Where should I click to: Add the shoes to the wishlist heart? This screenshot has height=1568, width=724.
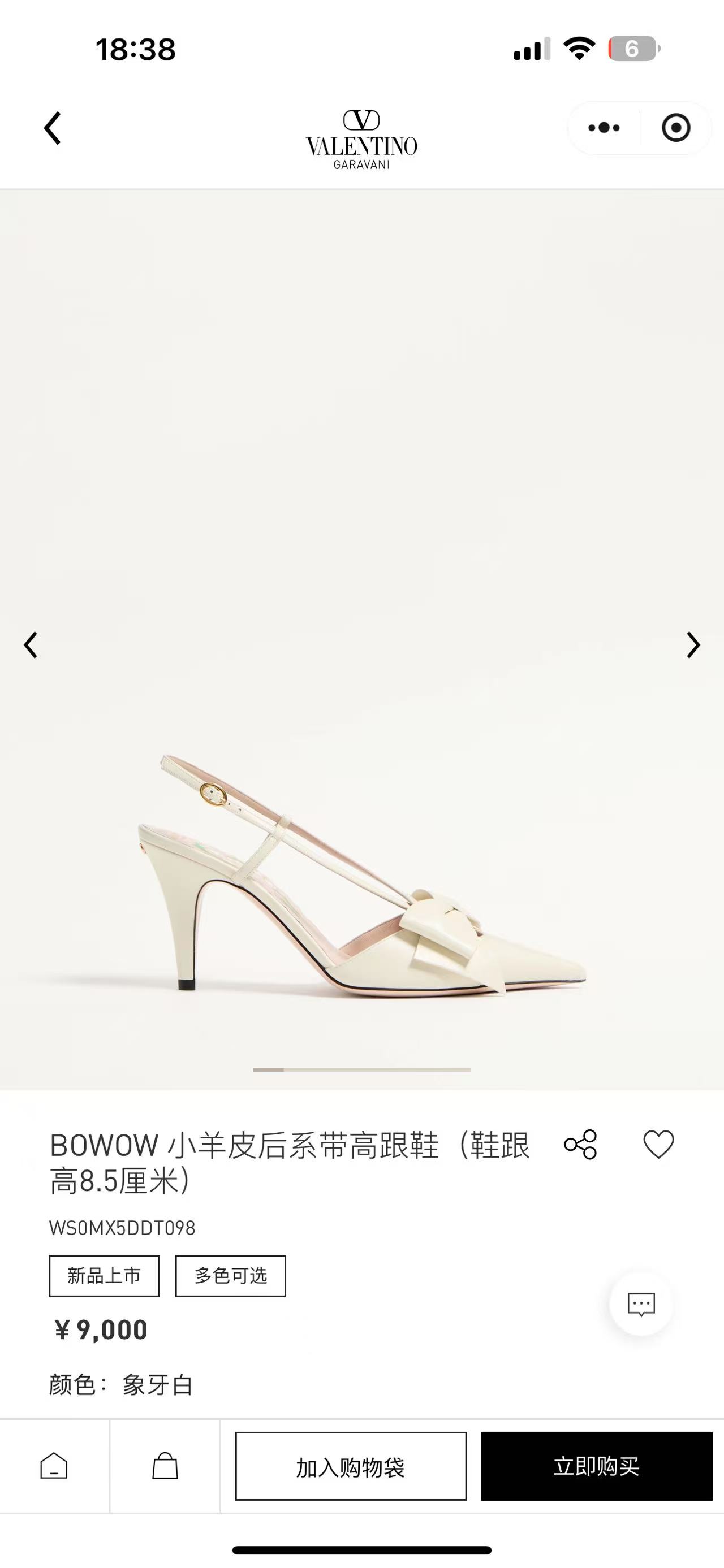pyautogui.click(x=658, y=1145)
